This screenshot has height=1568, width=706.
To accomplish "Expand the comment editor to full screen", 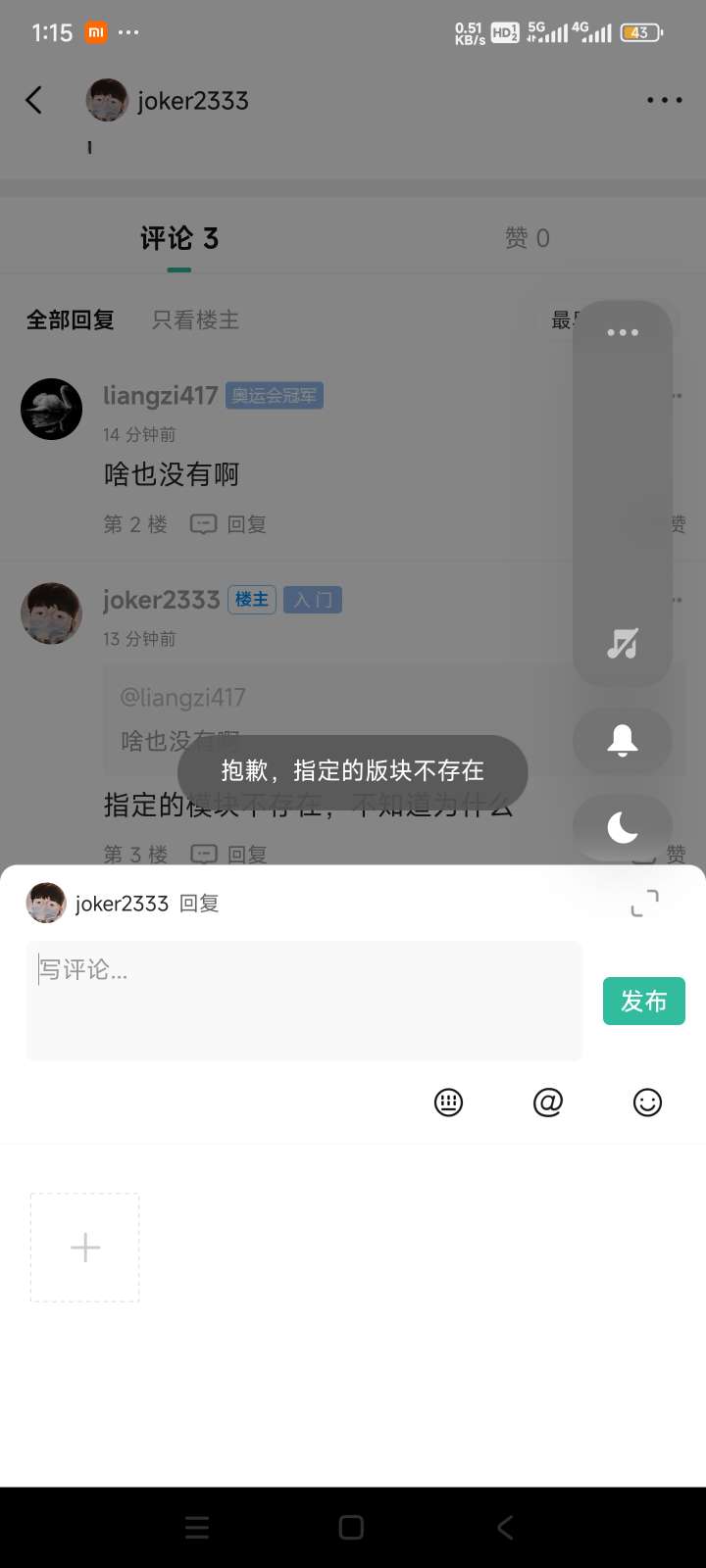I will (644, 903).
